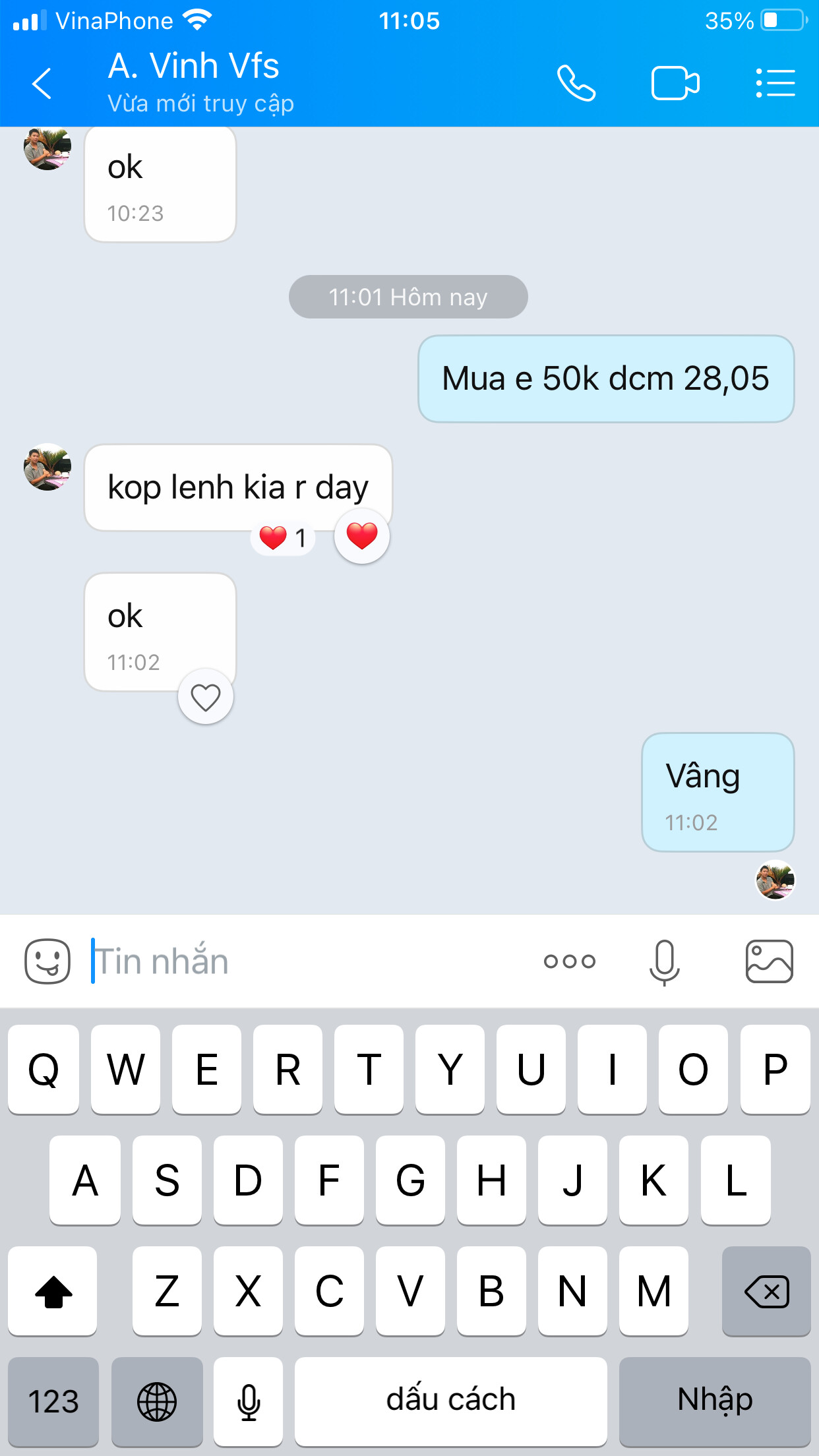This screenshot has width=819, height=1456.
Task: Tap the backspace key on the keyboard
Action: (x=766, y=1291)
